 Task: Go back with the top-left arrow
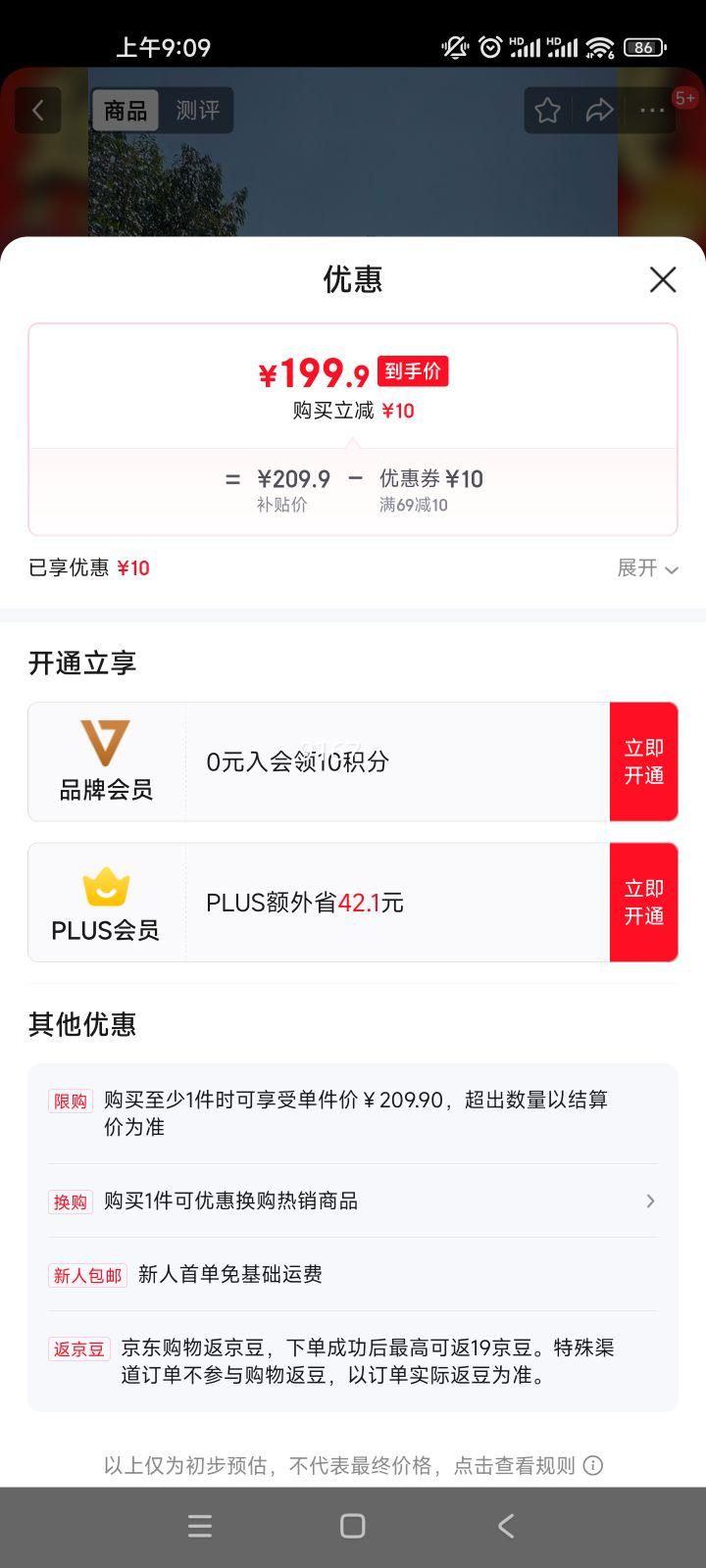tap(38, 110)
